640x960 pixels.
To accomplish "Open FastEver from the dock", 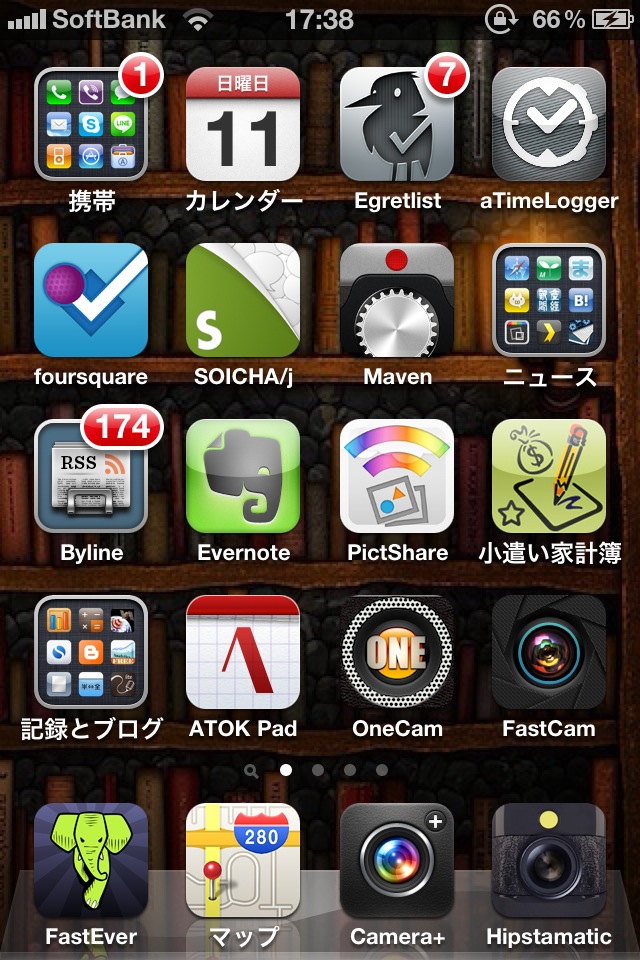I will point(91,860).
